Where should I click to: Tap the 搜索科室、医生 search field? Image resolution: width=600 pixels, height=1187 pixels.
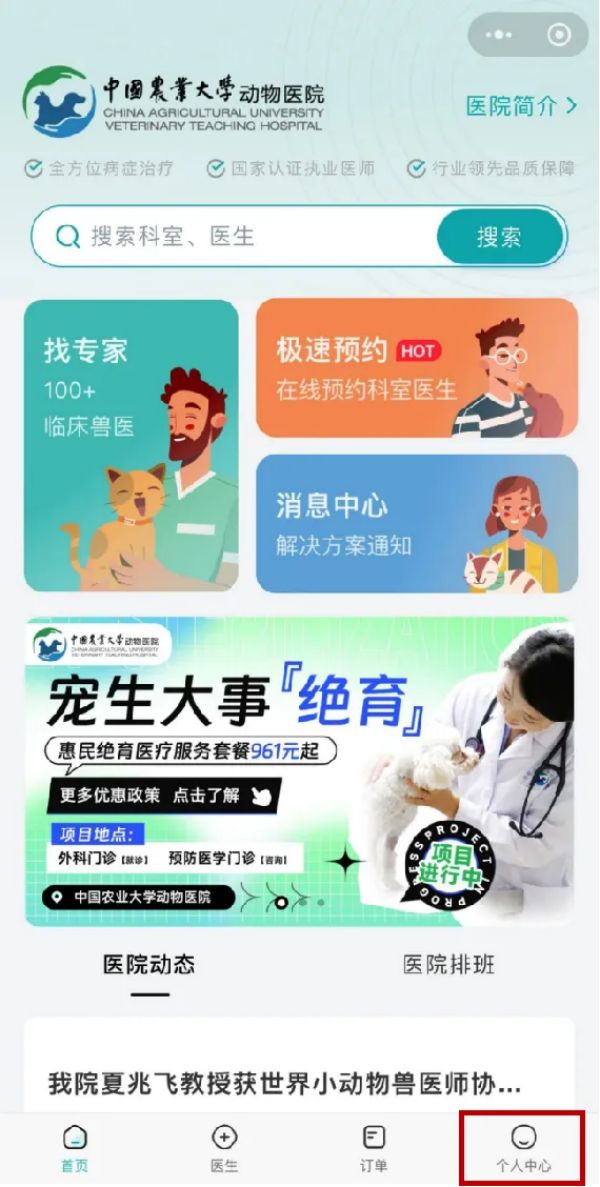pos(240,237)
